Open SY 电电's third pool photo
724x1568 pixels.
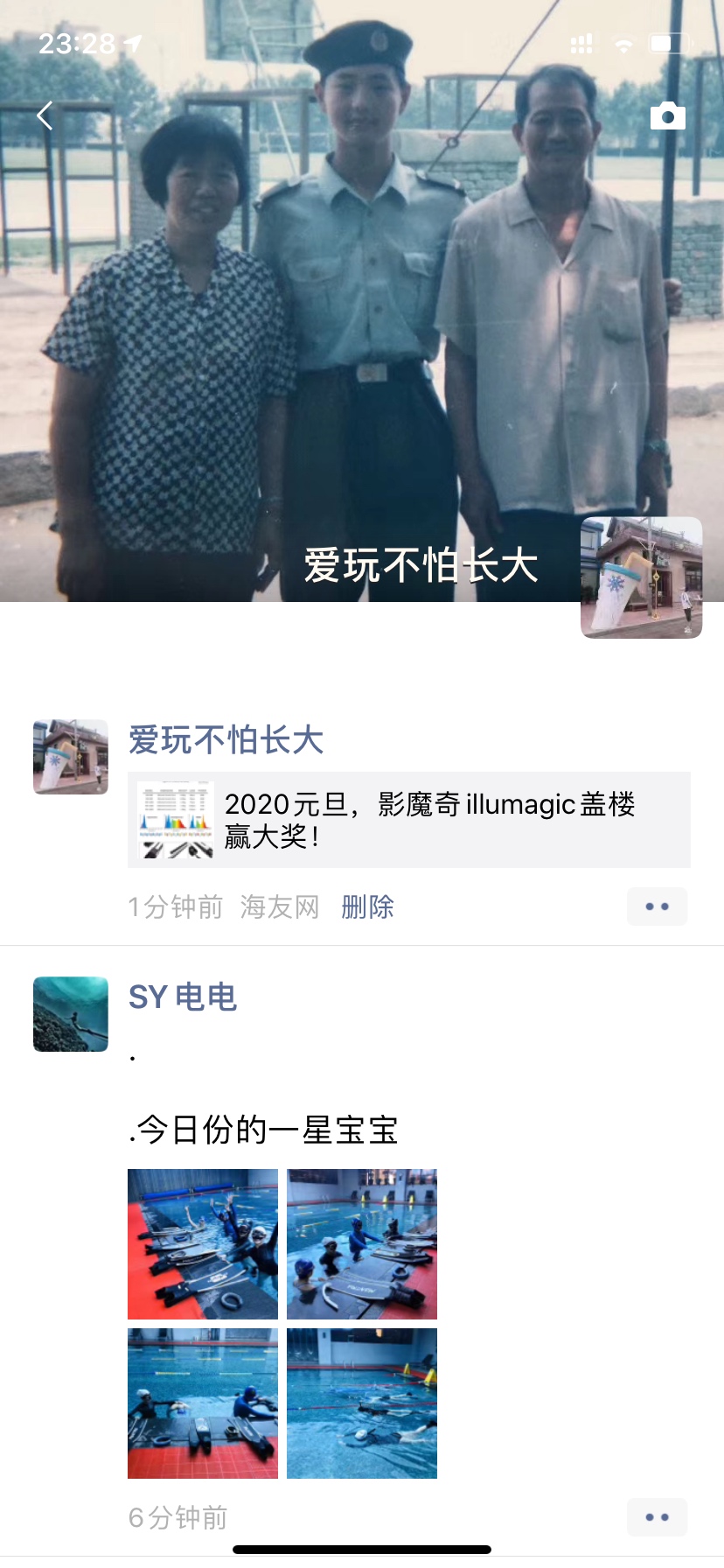(x=203, y=1403)
